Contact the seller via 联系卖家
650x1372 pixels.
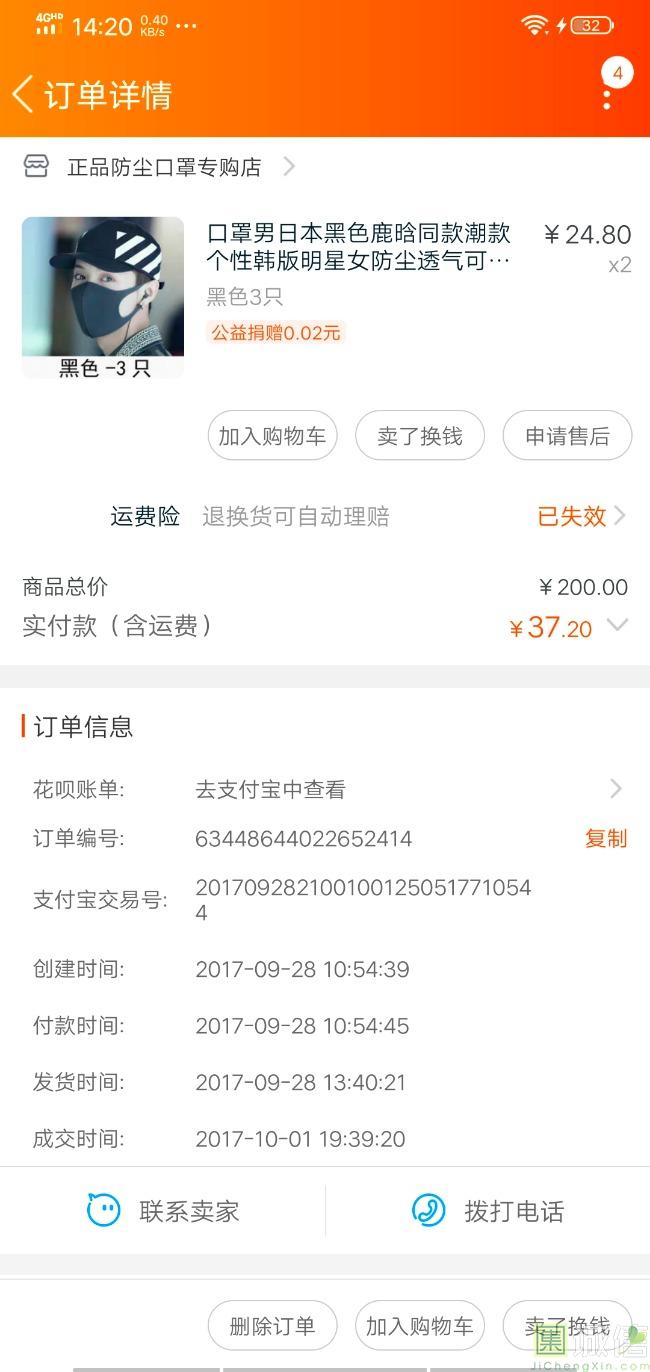164,1211
